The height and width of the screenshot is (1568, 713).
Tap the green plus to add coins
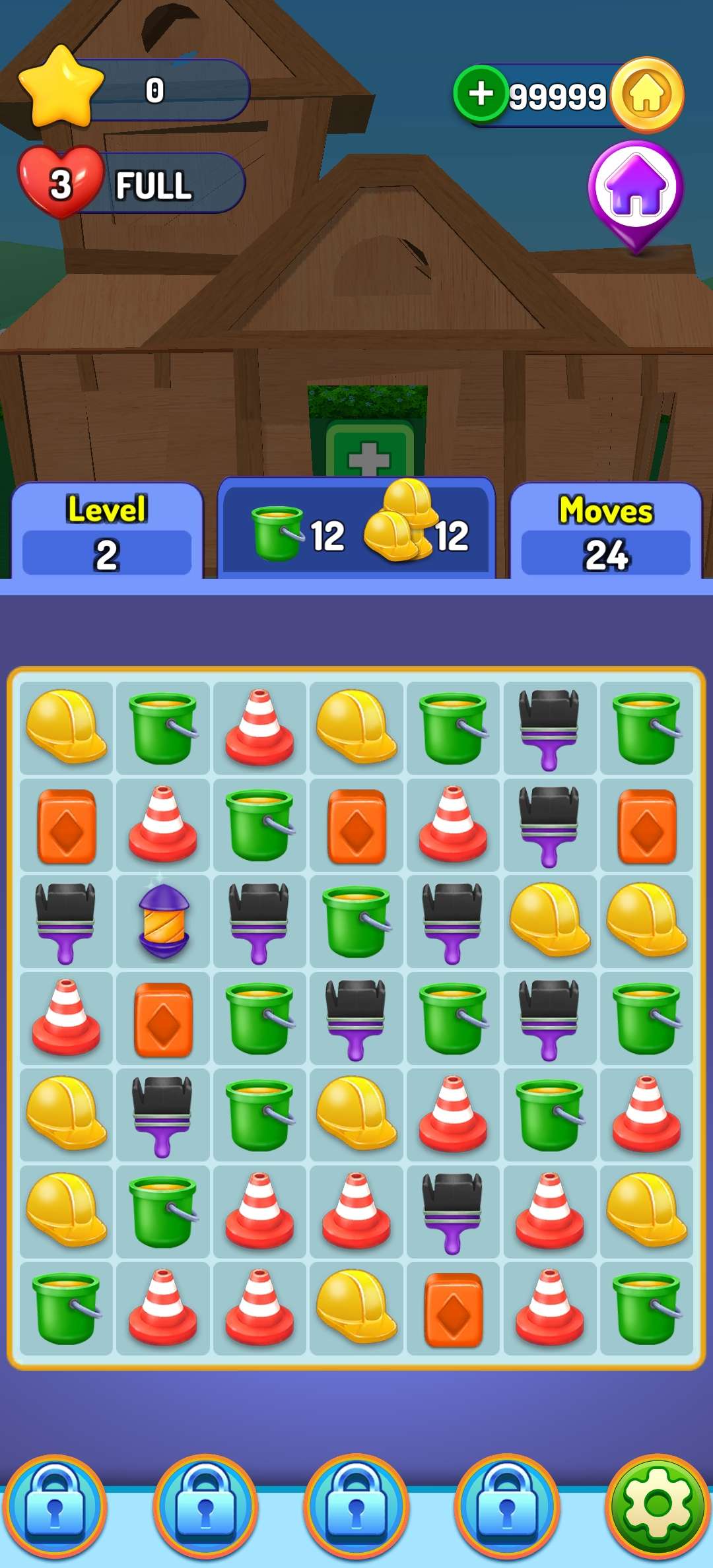pos(481,93)
